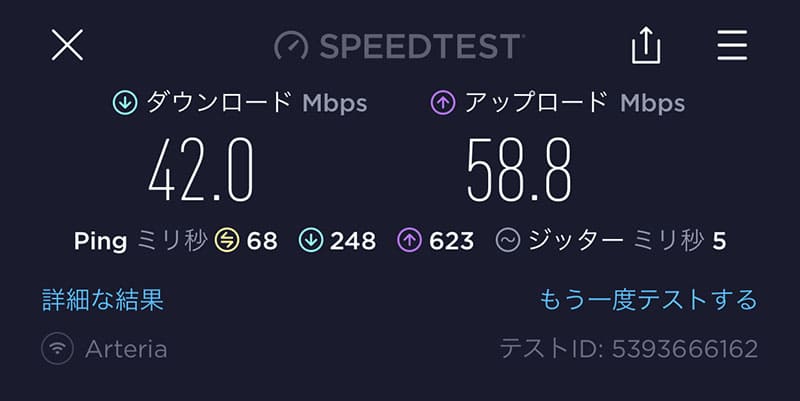Open the hamburger menu
This screenshot has width=800, height=401.
(732, 45)
